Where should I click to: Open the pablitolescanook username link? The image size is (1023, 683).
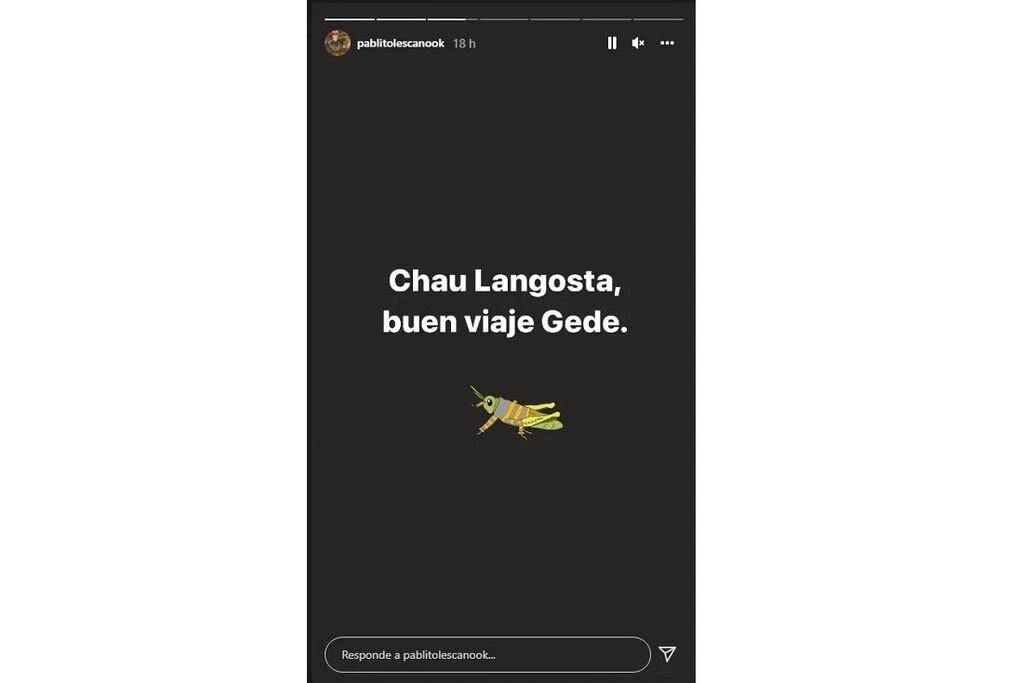tap(400, 43)
